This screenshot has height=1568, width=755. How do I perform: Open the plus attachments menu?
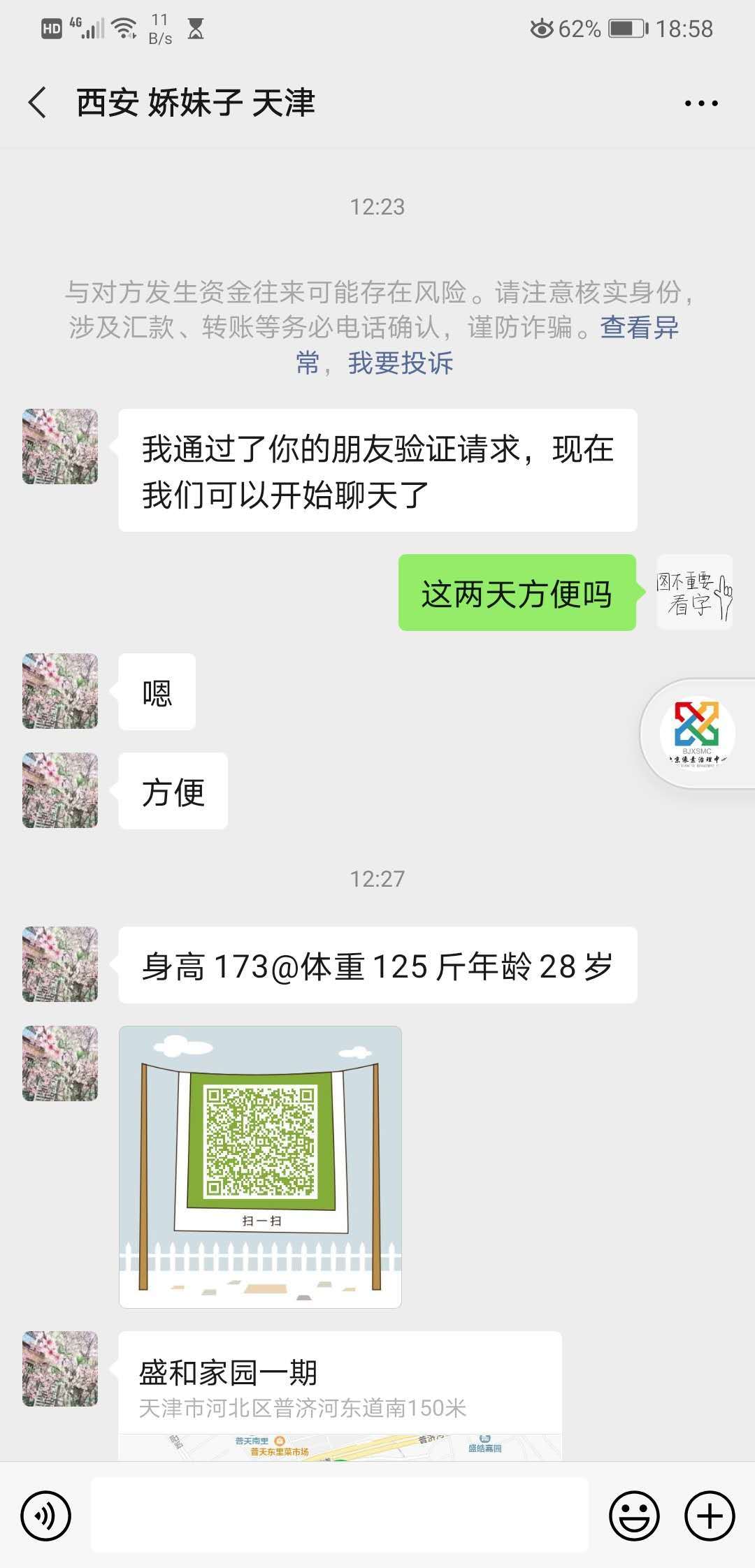(x=710, y=1516)
